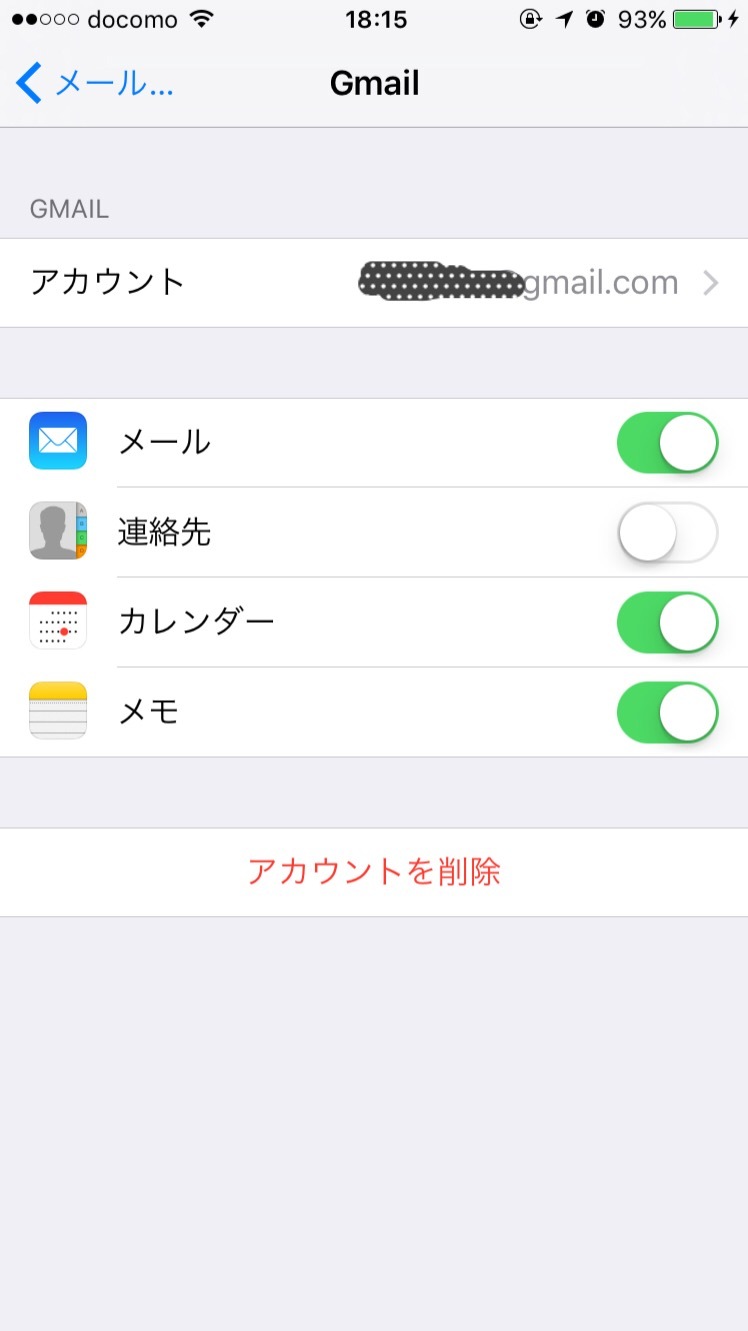Viewport: 748px width, 1331px height.
Task: Toggle the メモ switch off
Action: [x=667, y=712]
